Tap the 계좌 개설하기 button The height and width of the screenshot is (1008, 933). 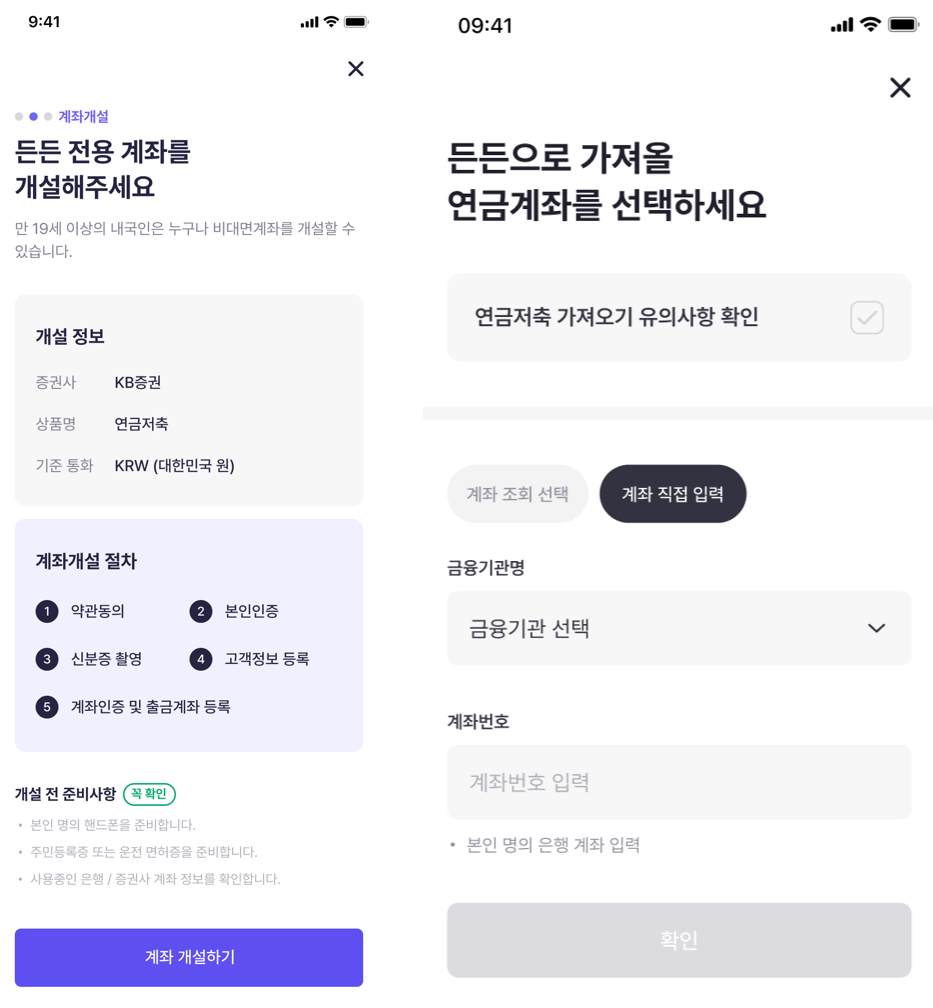pos(189,957)
